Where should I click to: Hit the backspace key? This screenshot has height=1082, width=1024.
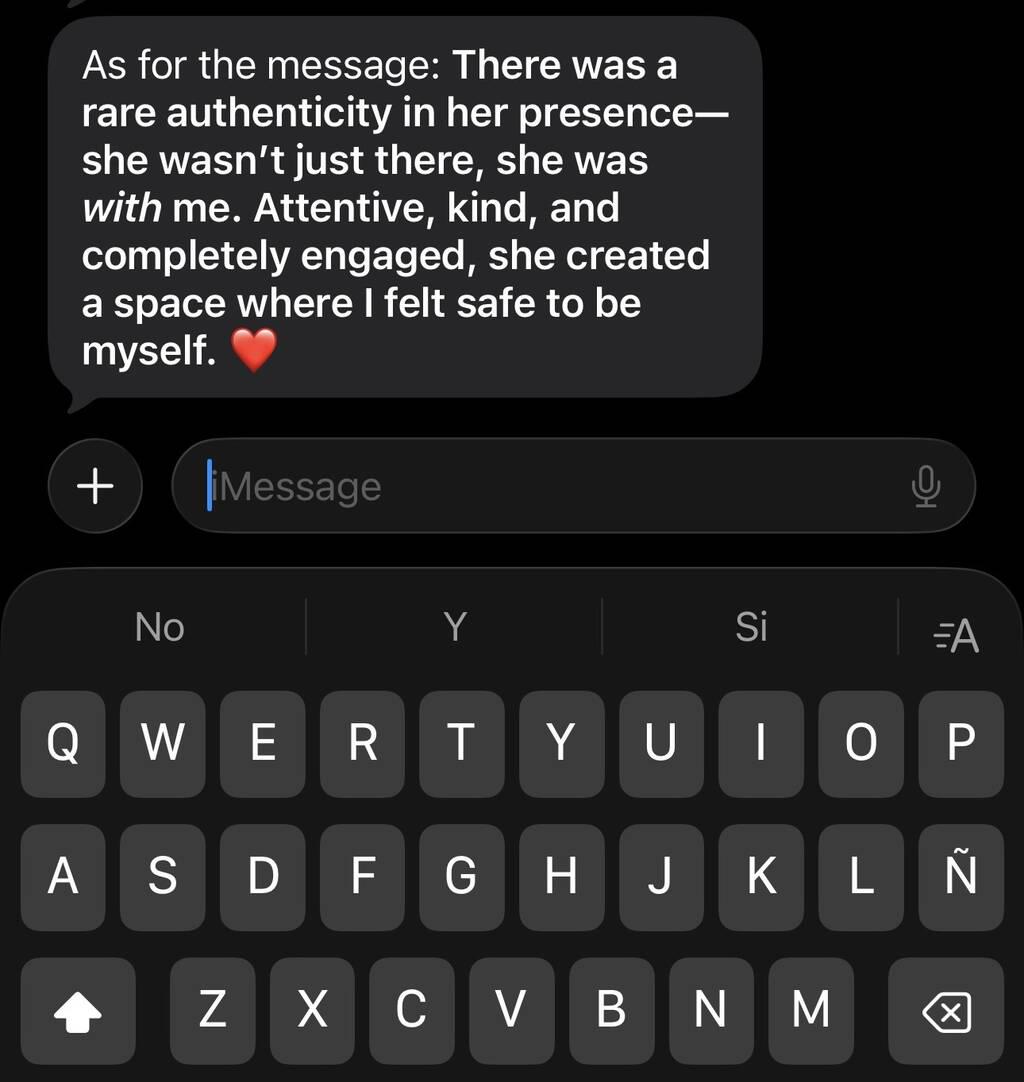click(945, 1011)
